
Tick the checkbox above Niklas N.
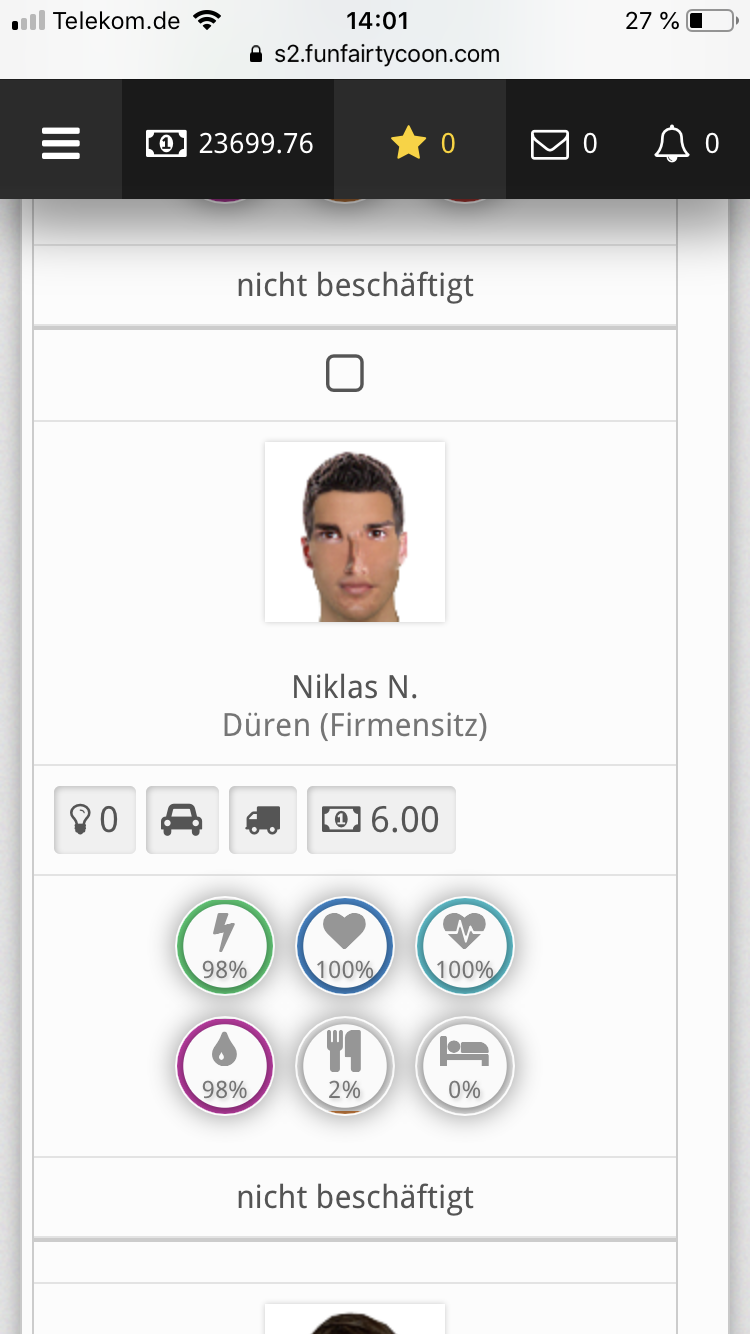345,375
